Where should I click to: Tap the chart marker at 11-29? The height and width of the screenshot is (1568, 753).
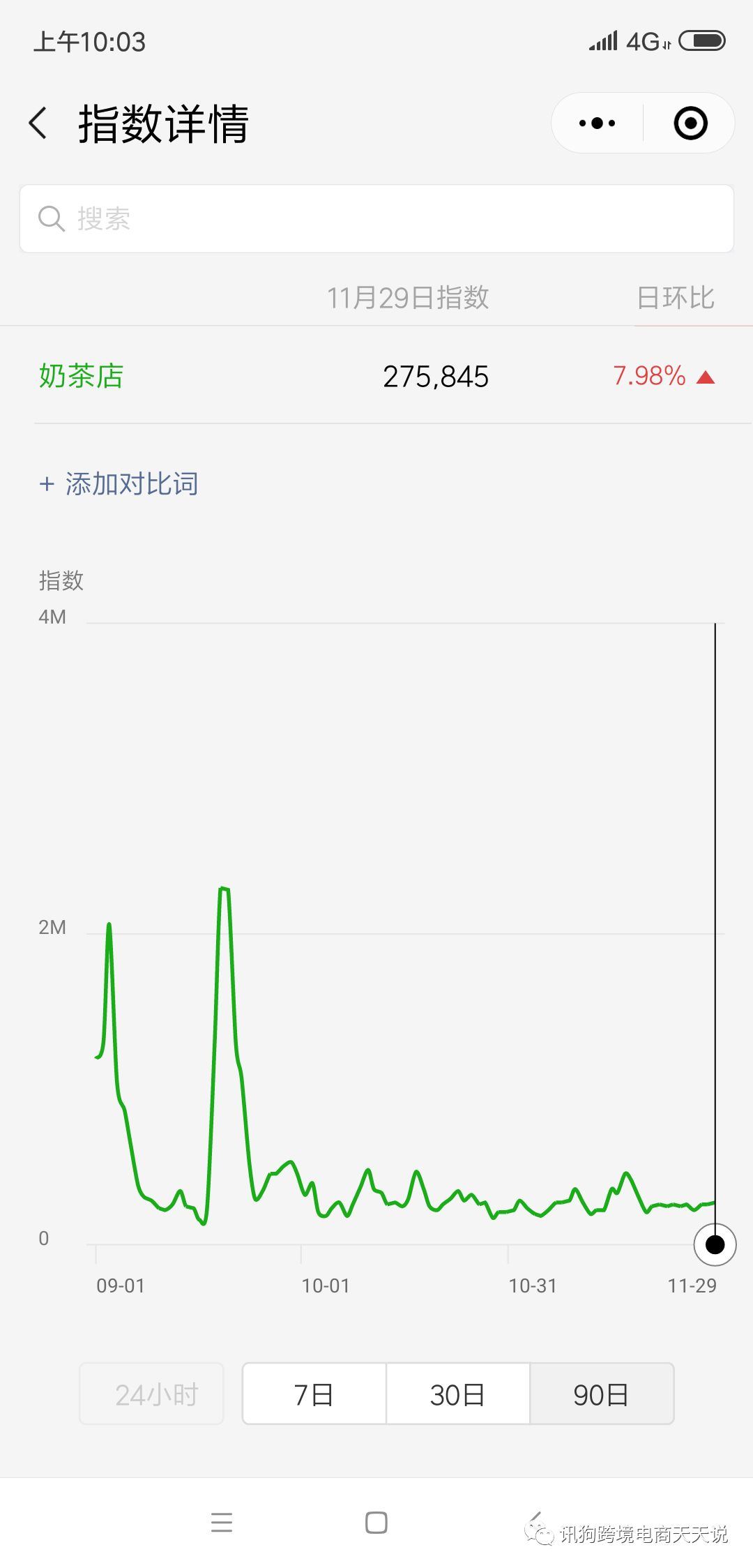[x=715, y=1244]
